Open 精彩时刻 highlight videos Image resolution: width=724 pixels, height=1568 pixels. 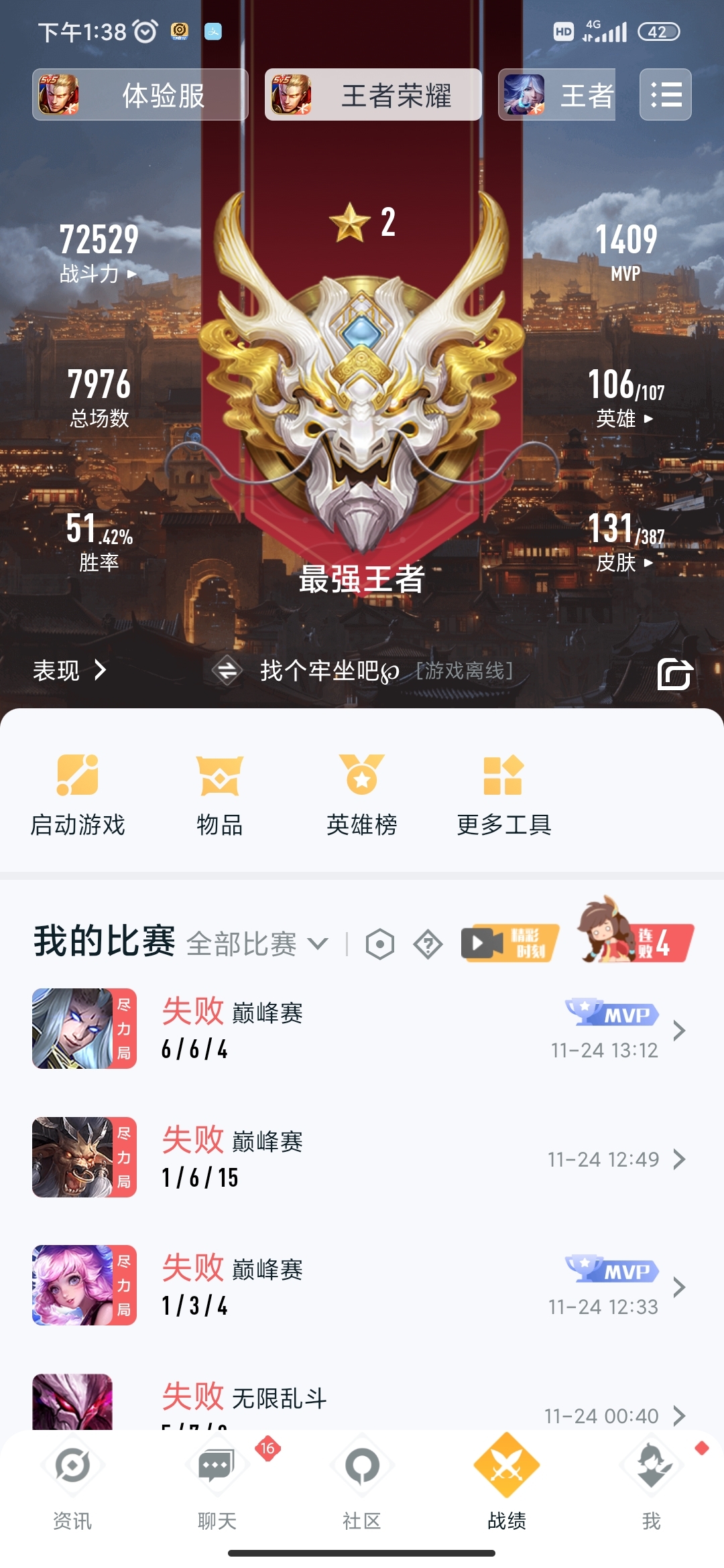[x=510, y=943]
